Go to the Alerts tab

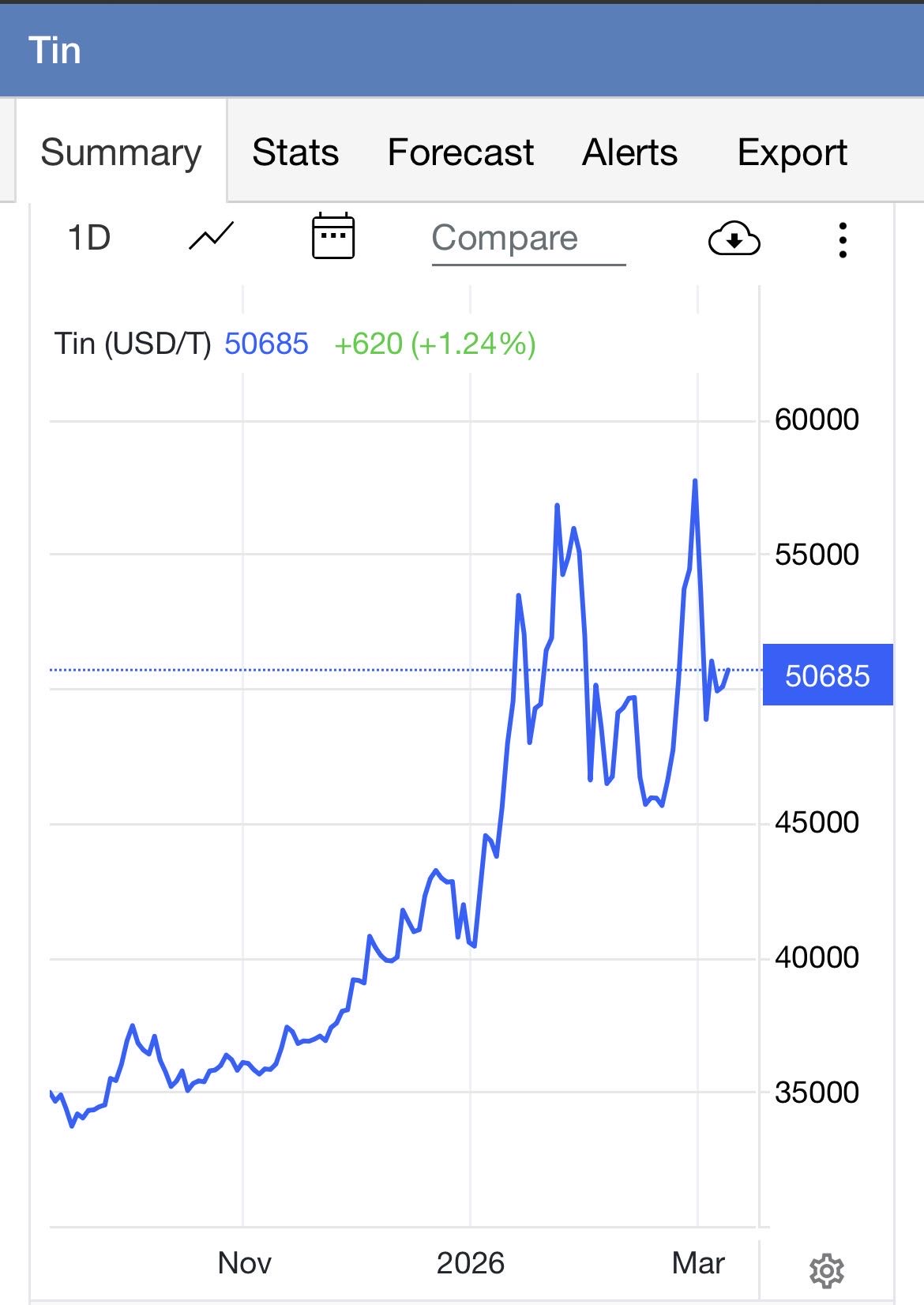coord(629,152)
